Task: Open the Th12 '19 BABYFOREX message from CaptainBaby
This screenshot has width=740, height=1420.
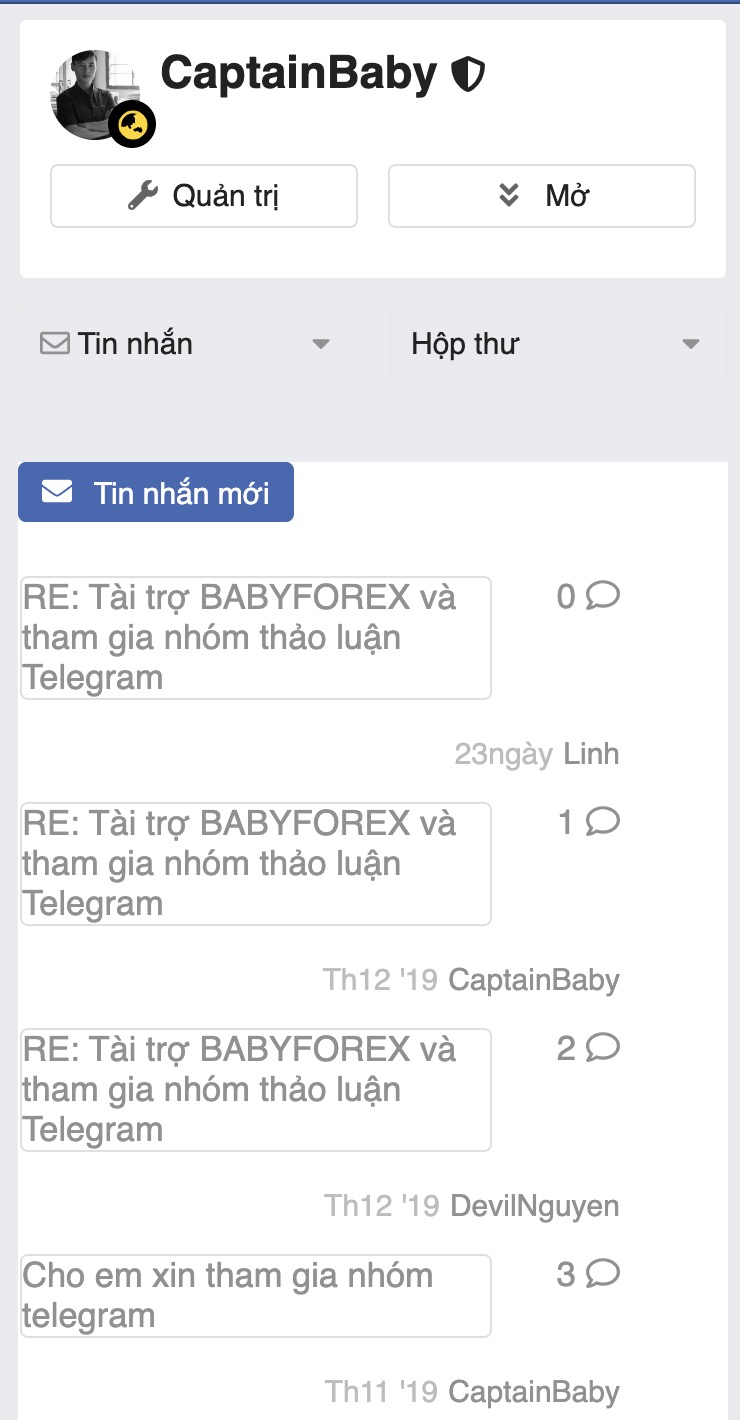Action: click(255, 863)
